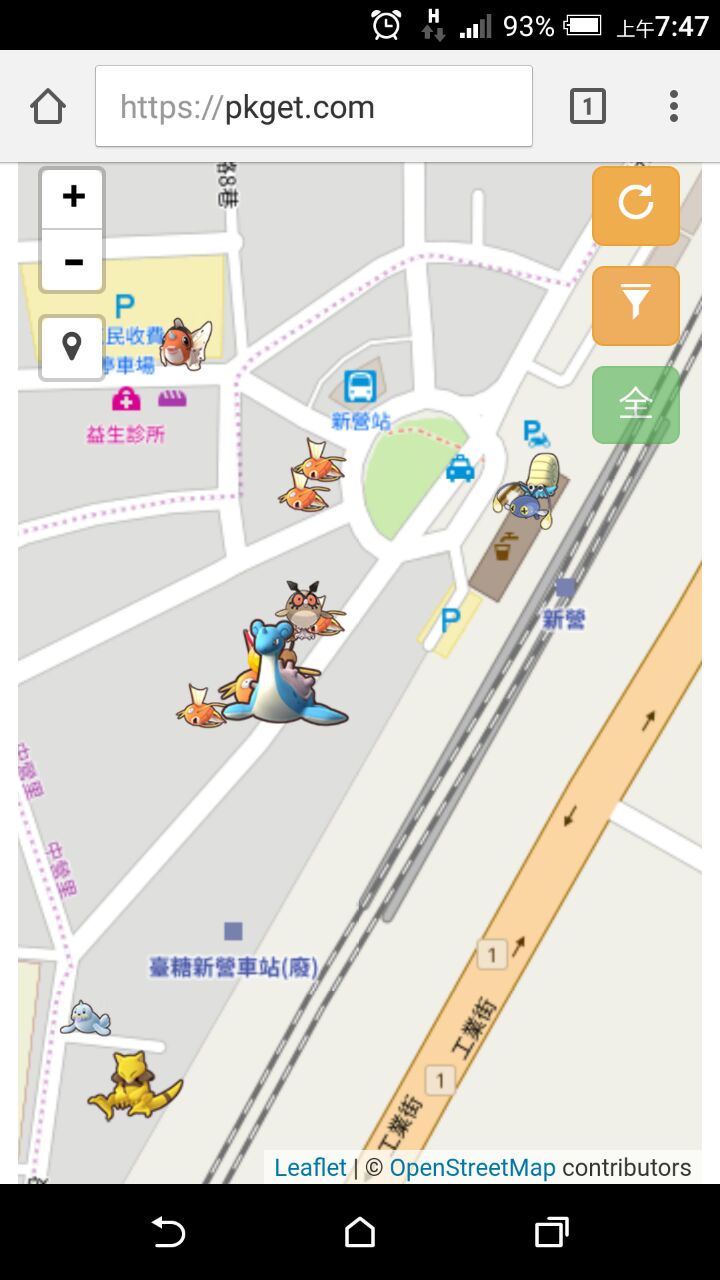Select the Seel marker on the map
This screenshot has width=720, height=1280.
(x=86, y=1020)
